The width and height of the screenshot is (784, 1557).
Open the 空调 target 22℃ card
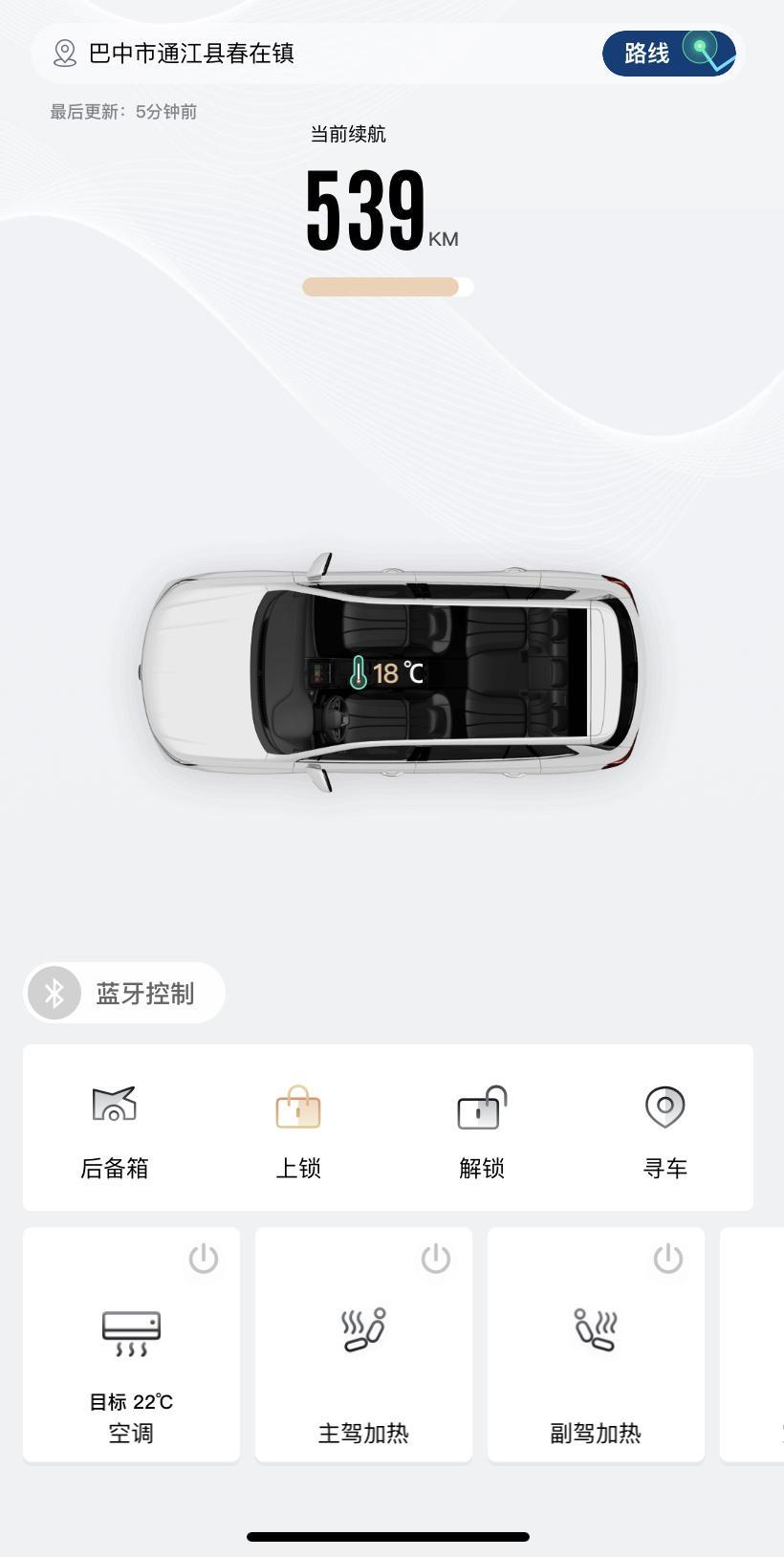pos(131,1344)
